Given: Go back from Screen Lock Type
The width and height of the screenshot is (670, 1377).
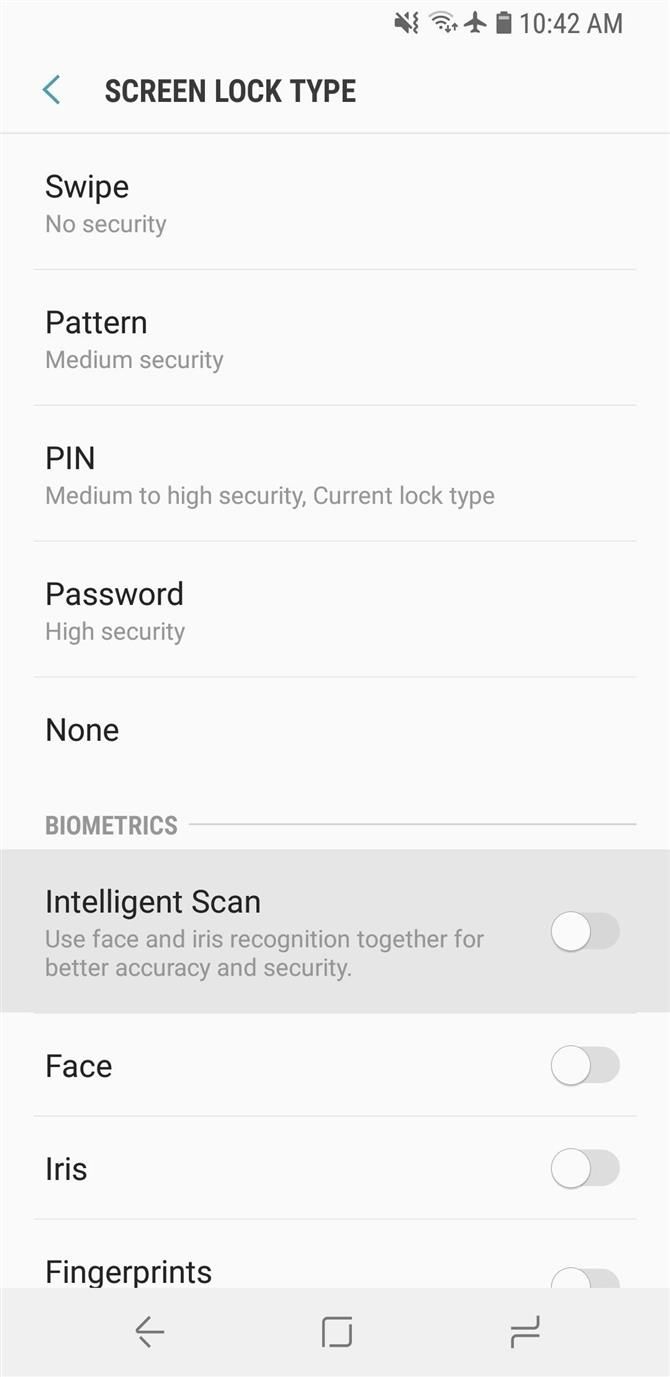Looking at the screenshot, I should pyautogui.click(x=52, y=90).
